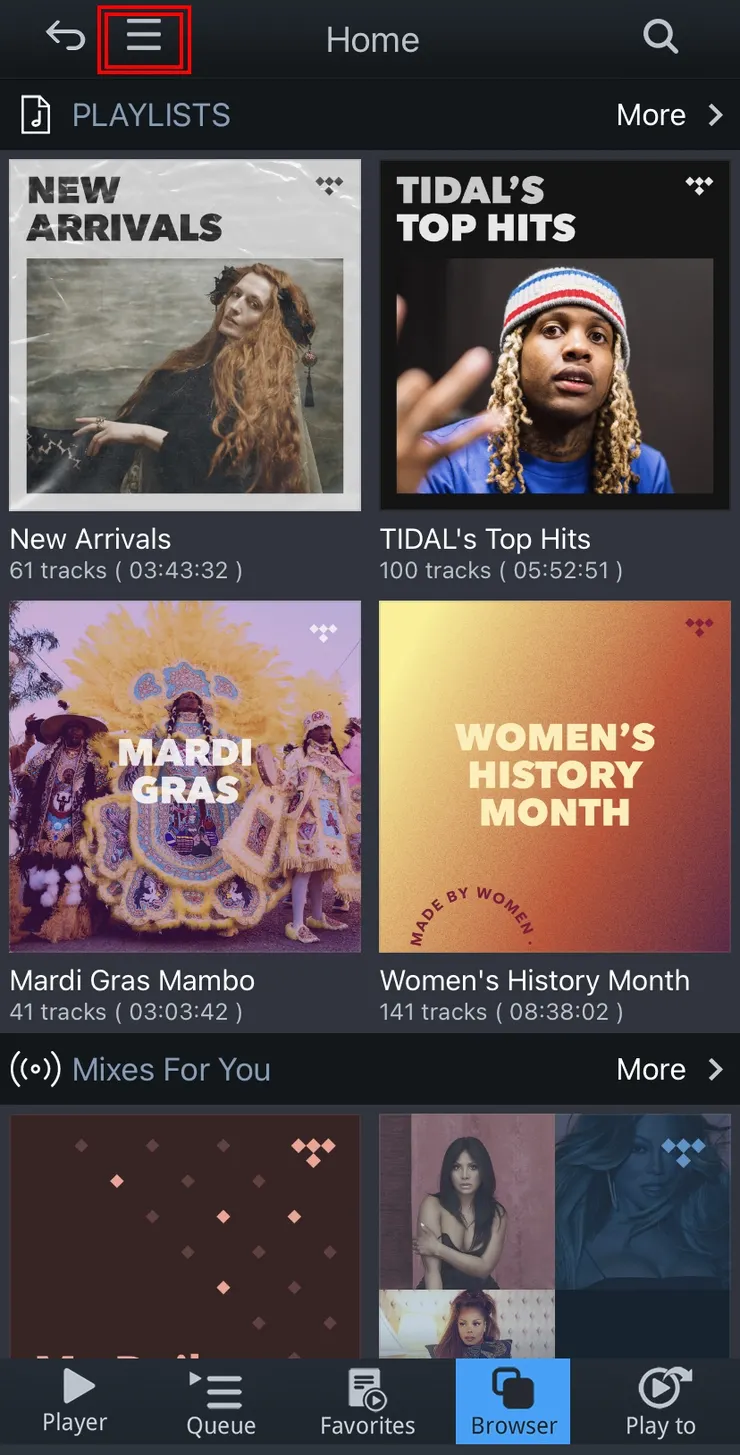Viewport: 740px width, 1455px height.
Task: Open the Women's History Month playlist
Action: coord(555,776)
